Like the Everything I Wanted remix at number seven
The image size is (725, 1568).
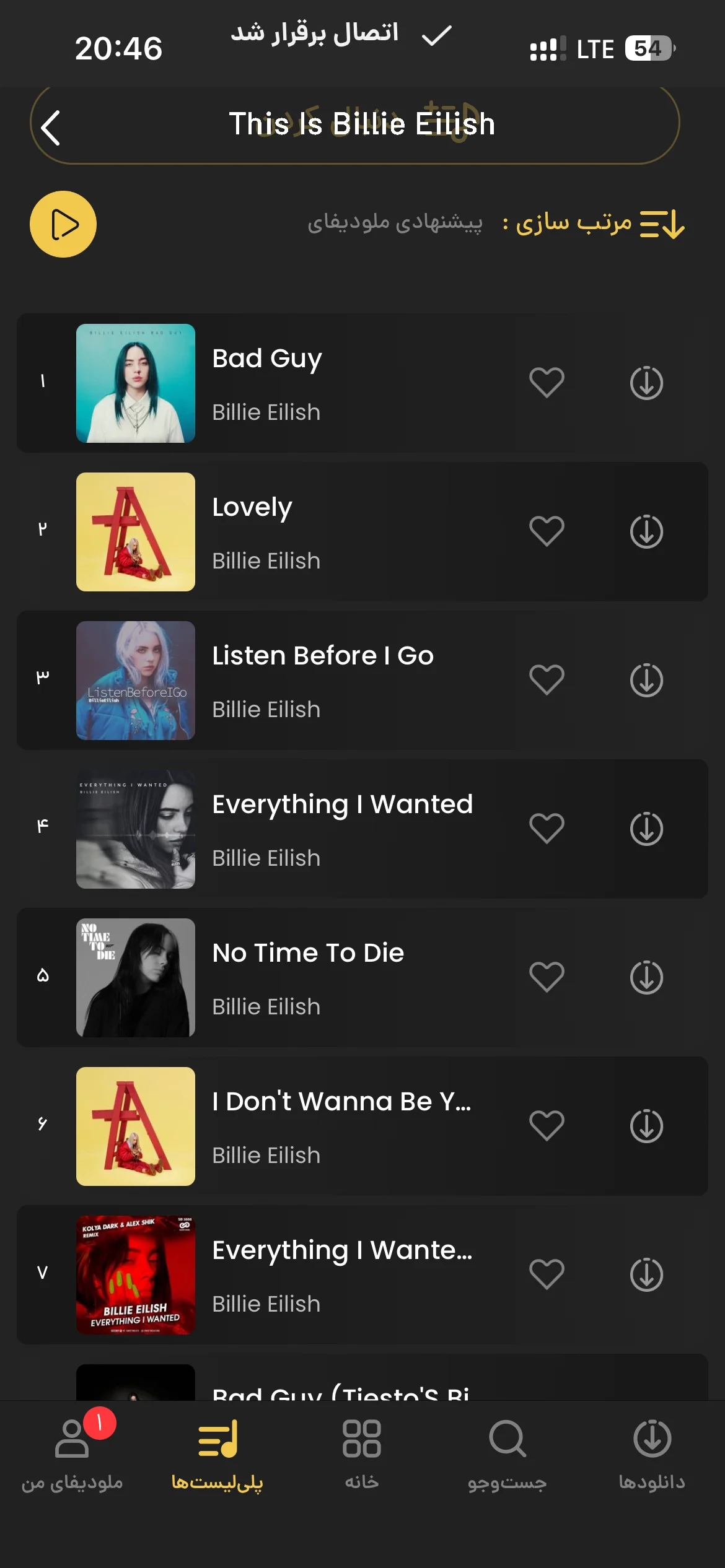tap(547, 1274)
